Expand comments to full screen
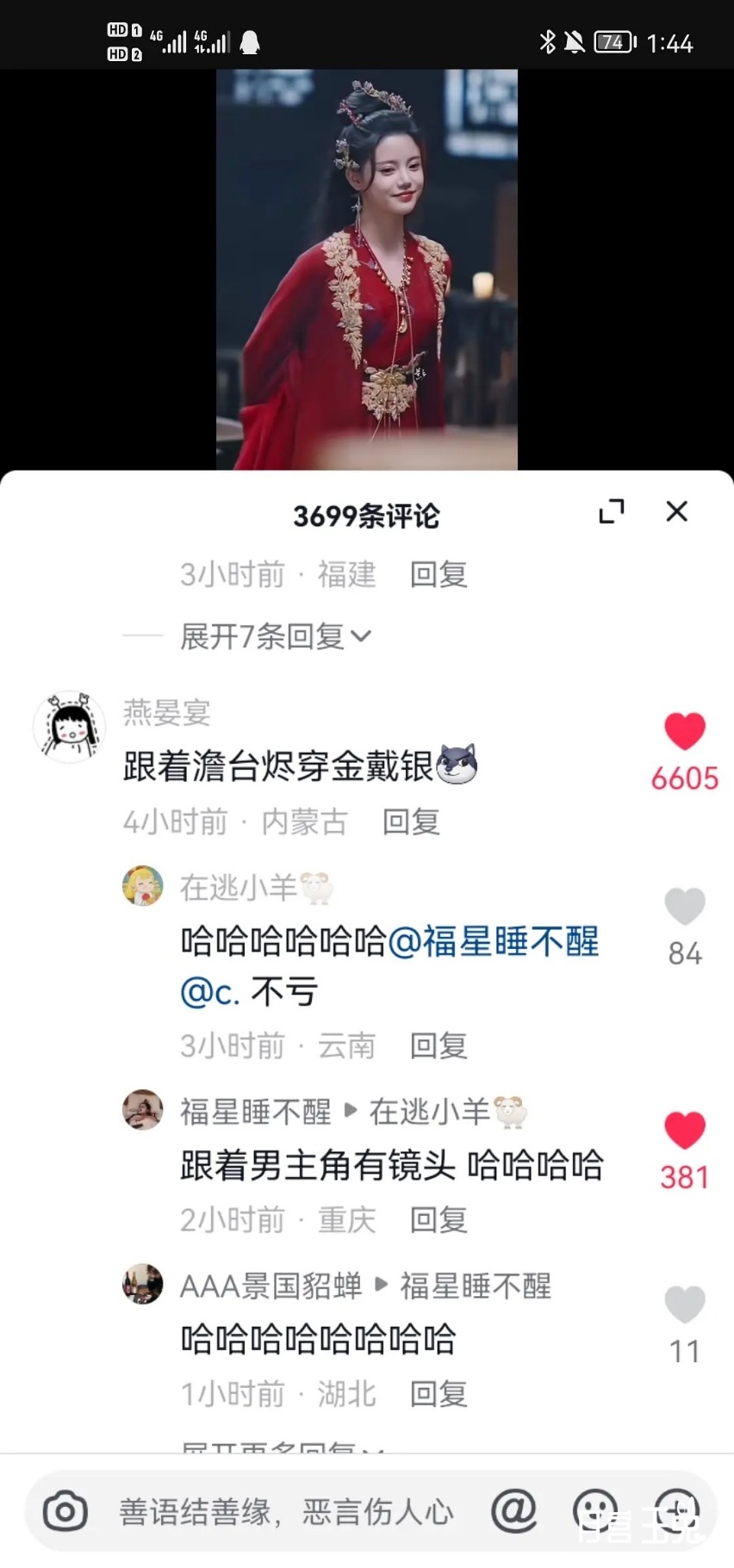 [x=612, y=511]
